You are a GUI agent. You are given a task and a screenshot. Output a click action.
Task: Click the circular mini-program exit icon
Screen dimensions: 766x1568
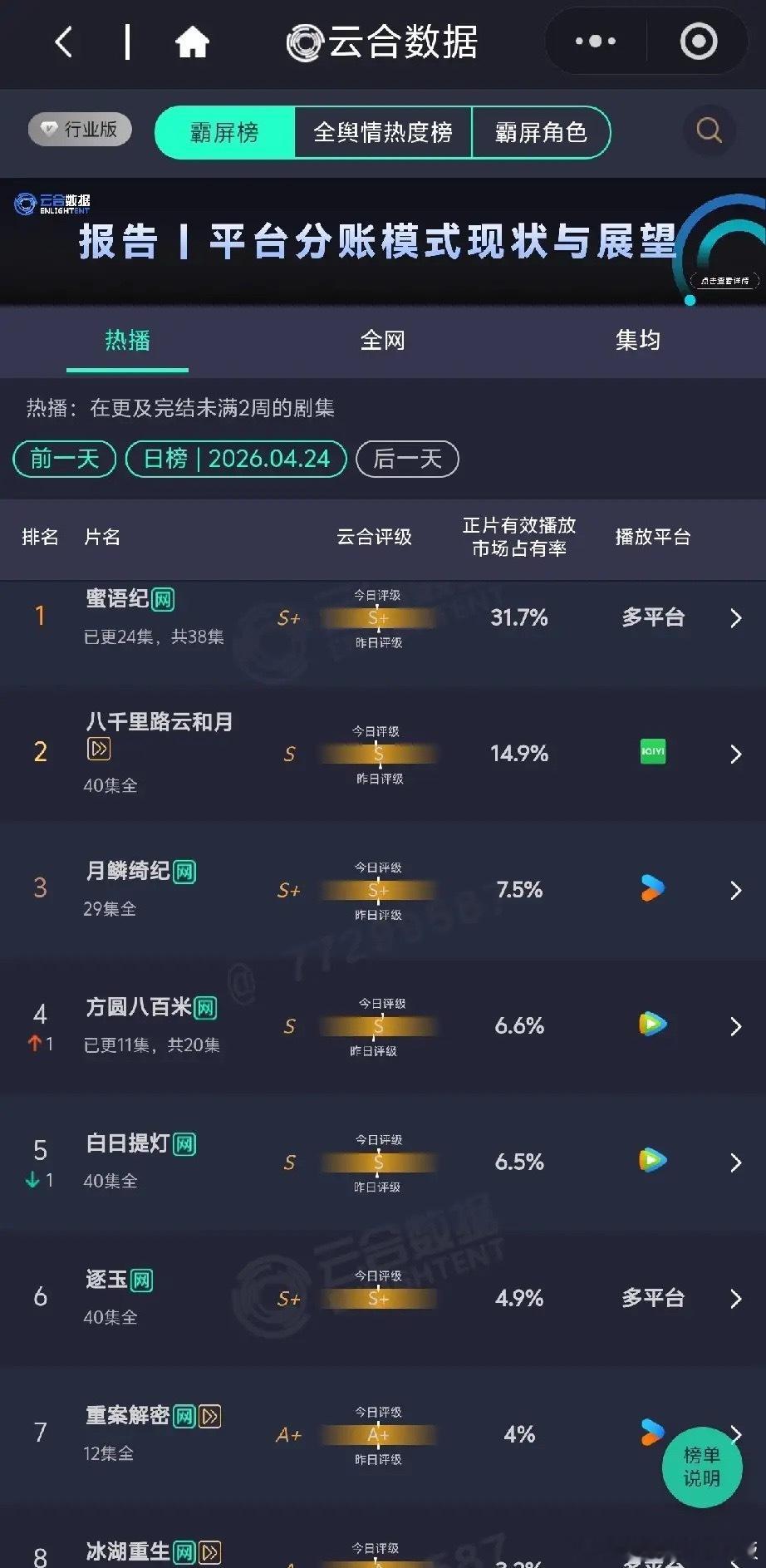698,40
